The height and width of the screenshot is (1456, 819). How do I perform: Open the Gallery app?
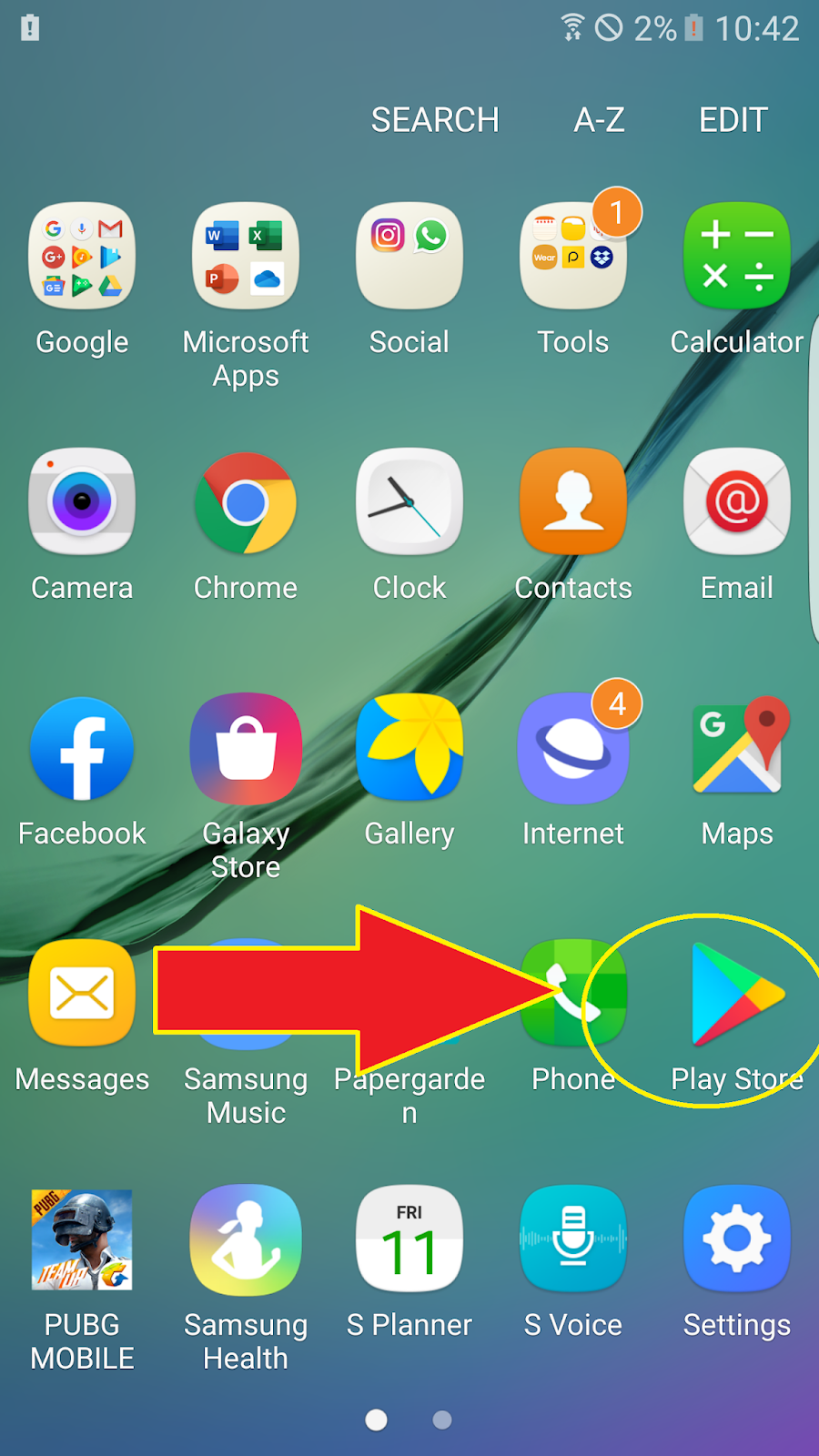click(x=409, y=748)
